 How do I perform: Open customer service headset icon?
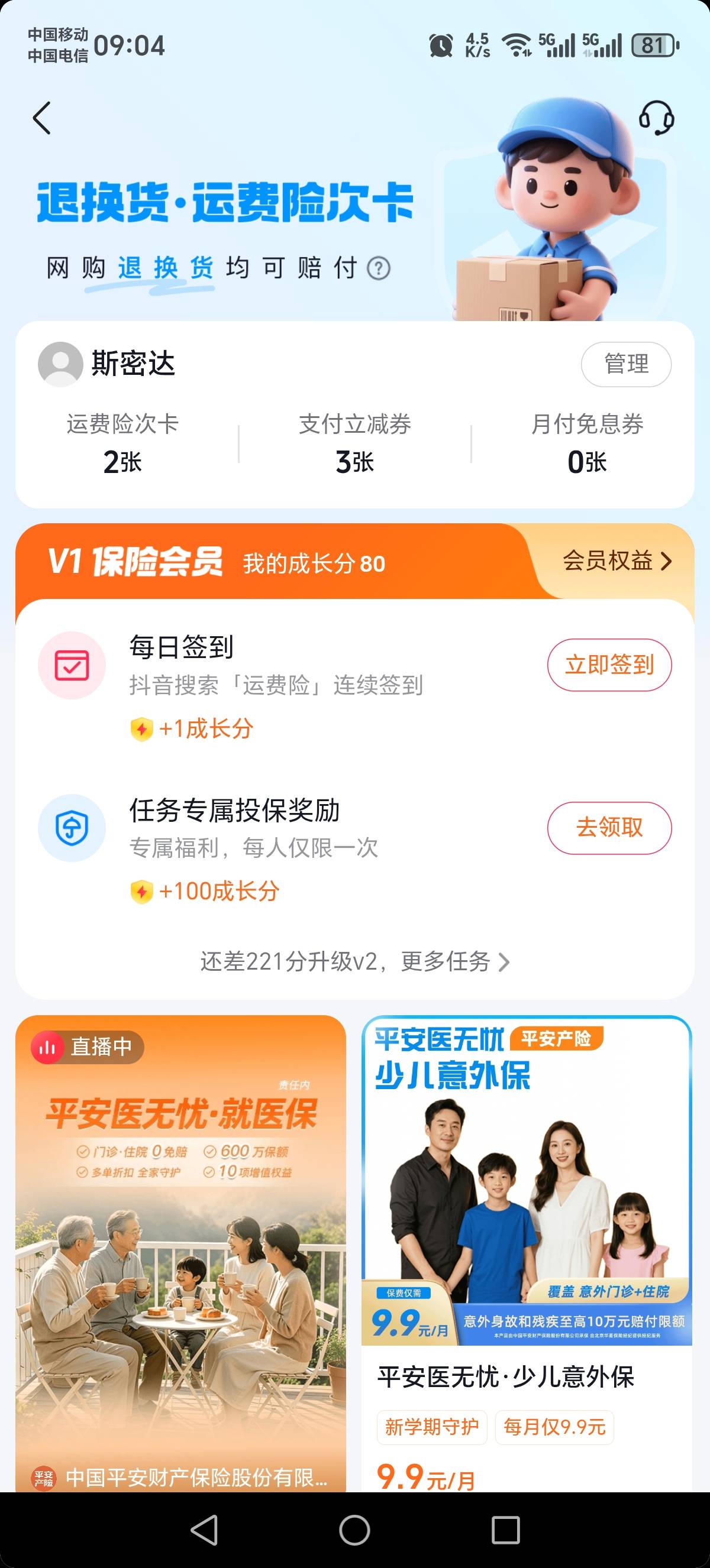[656, 118]
